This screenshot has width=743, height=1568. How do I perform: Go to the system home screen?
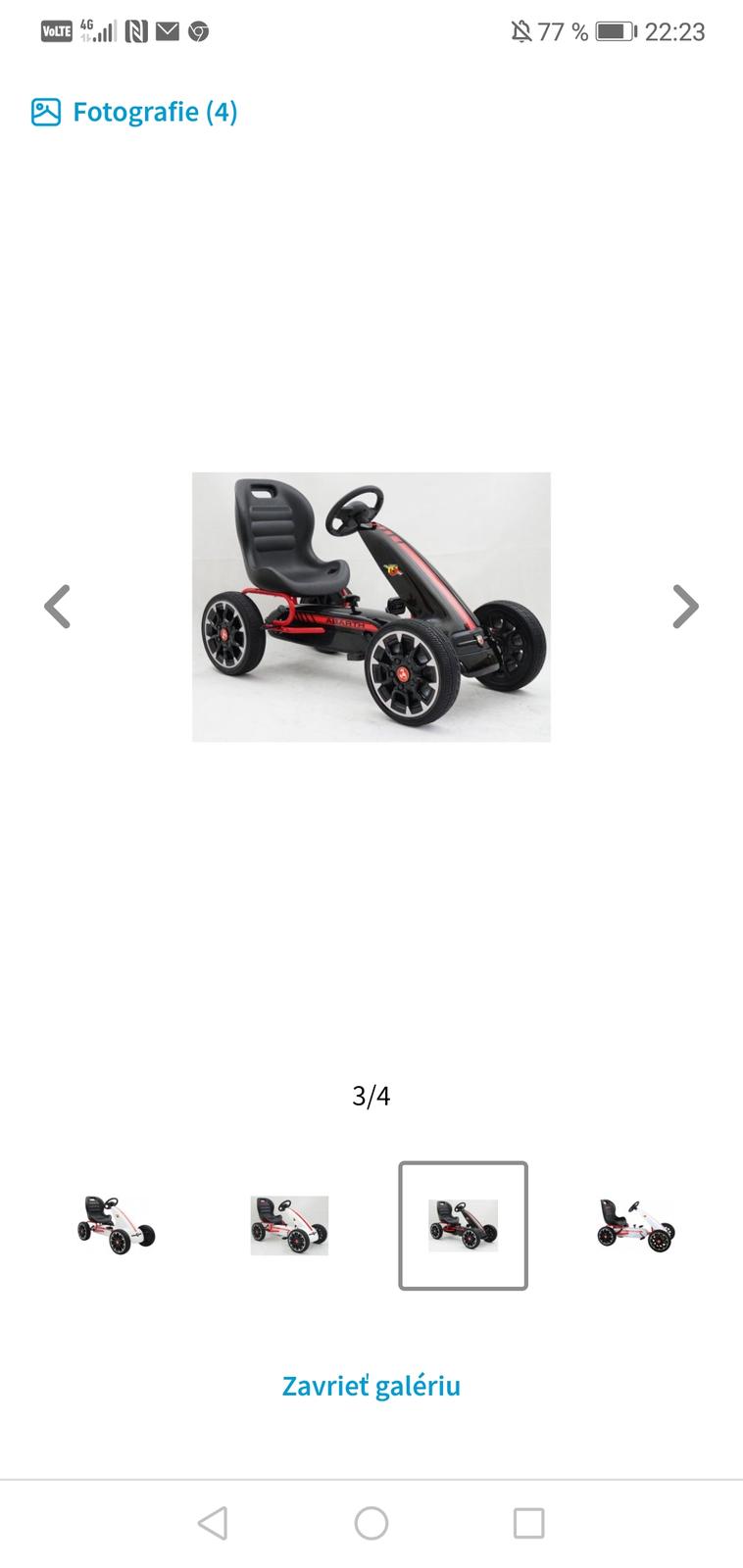(371, 1523)
